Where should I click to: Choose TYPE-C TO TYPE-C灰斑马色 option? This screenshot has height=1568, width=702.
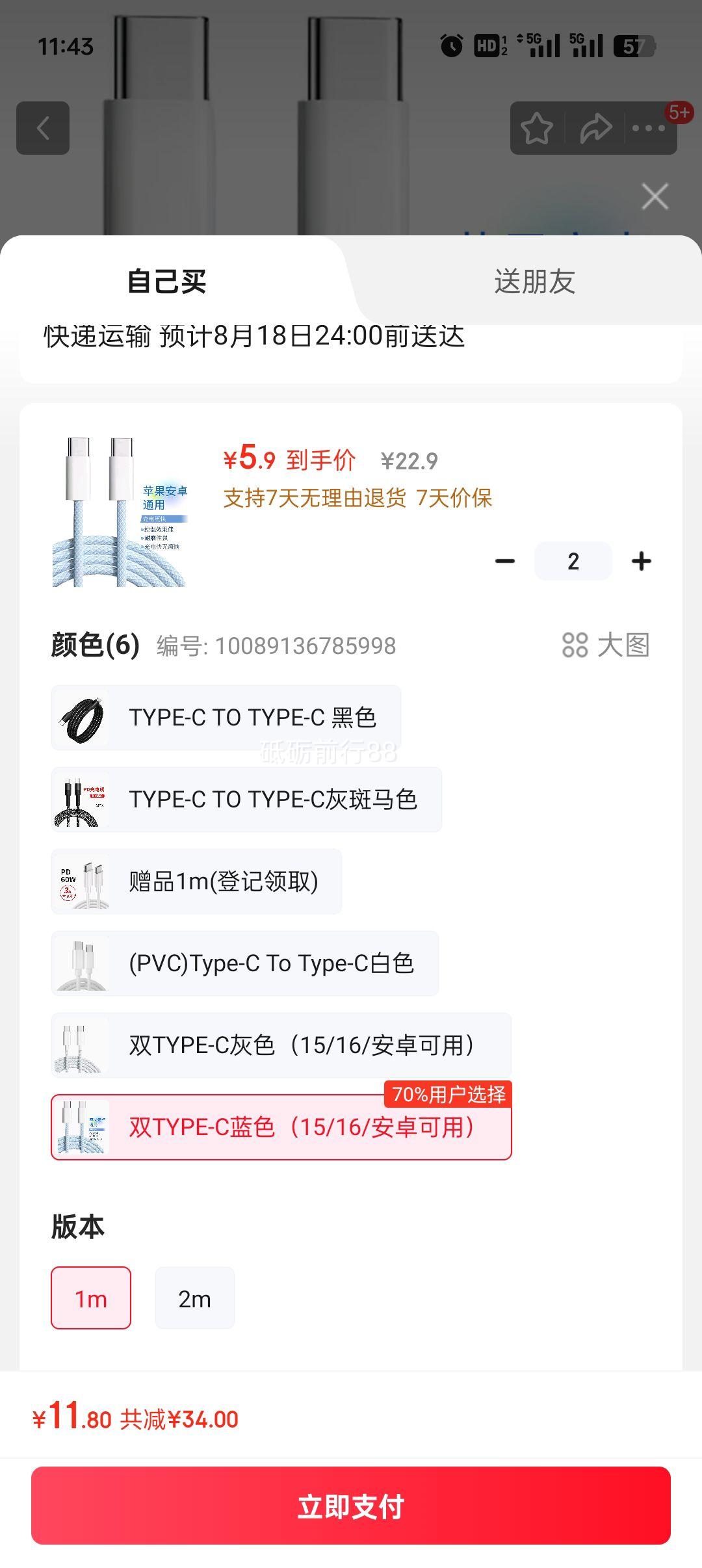[246, 800]
